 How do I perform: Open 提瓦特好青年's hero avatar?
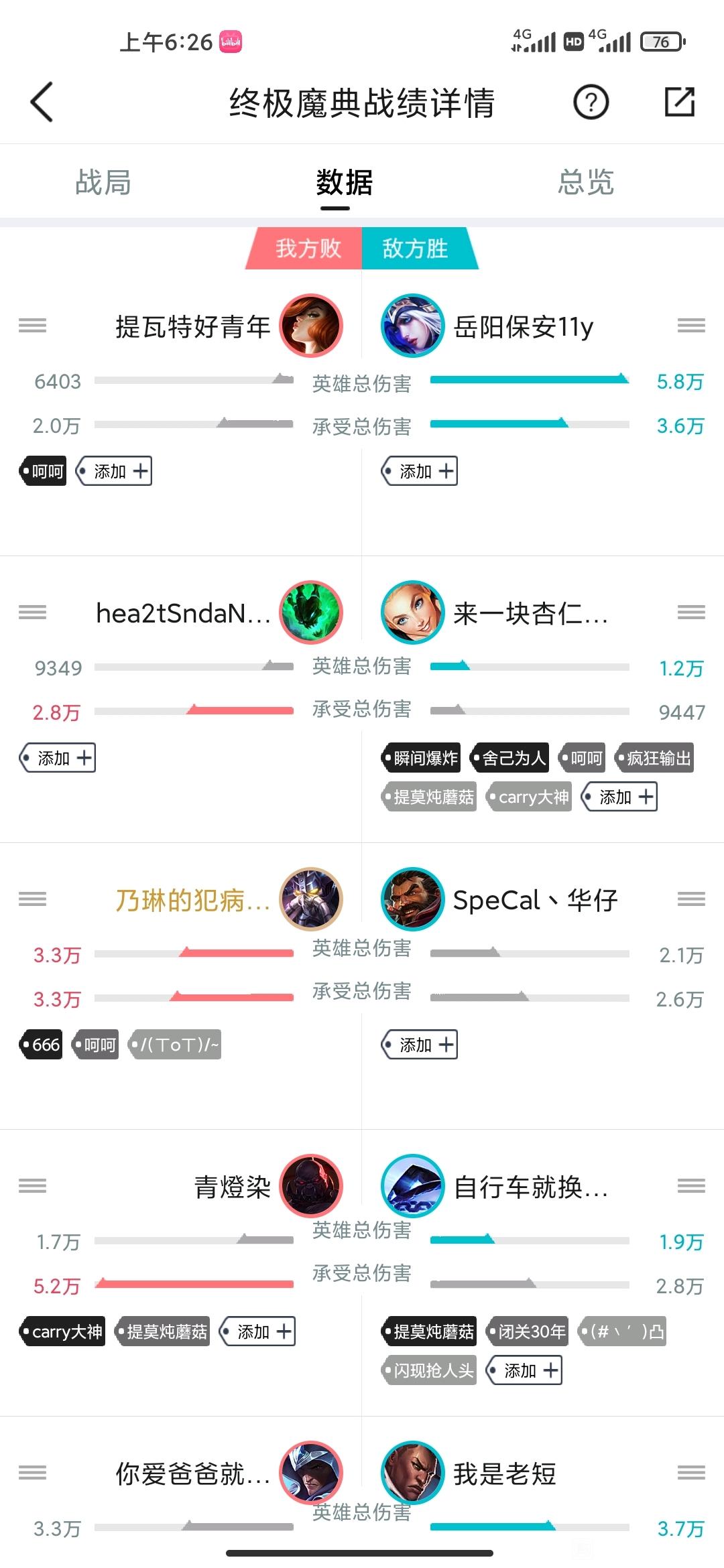tap(311, 326)
